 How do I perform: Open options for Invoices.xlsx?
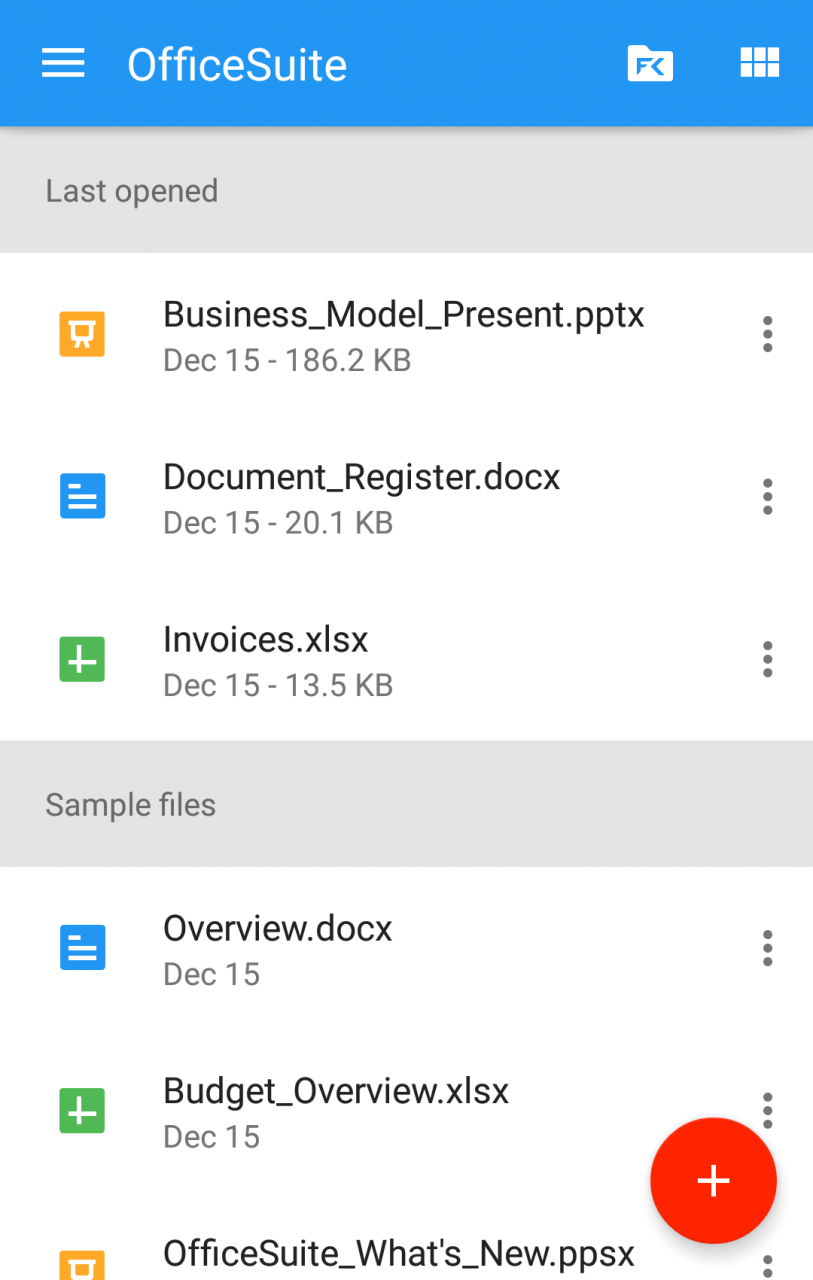[767, 660]
